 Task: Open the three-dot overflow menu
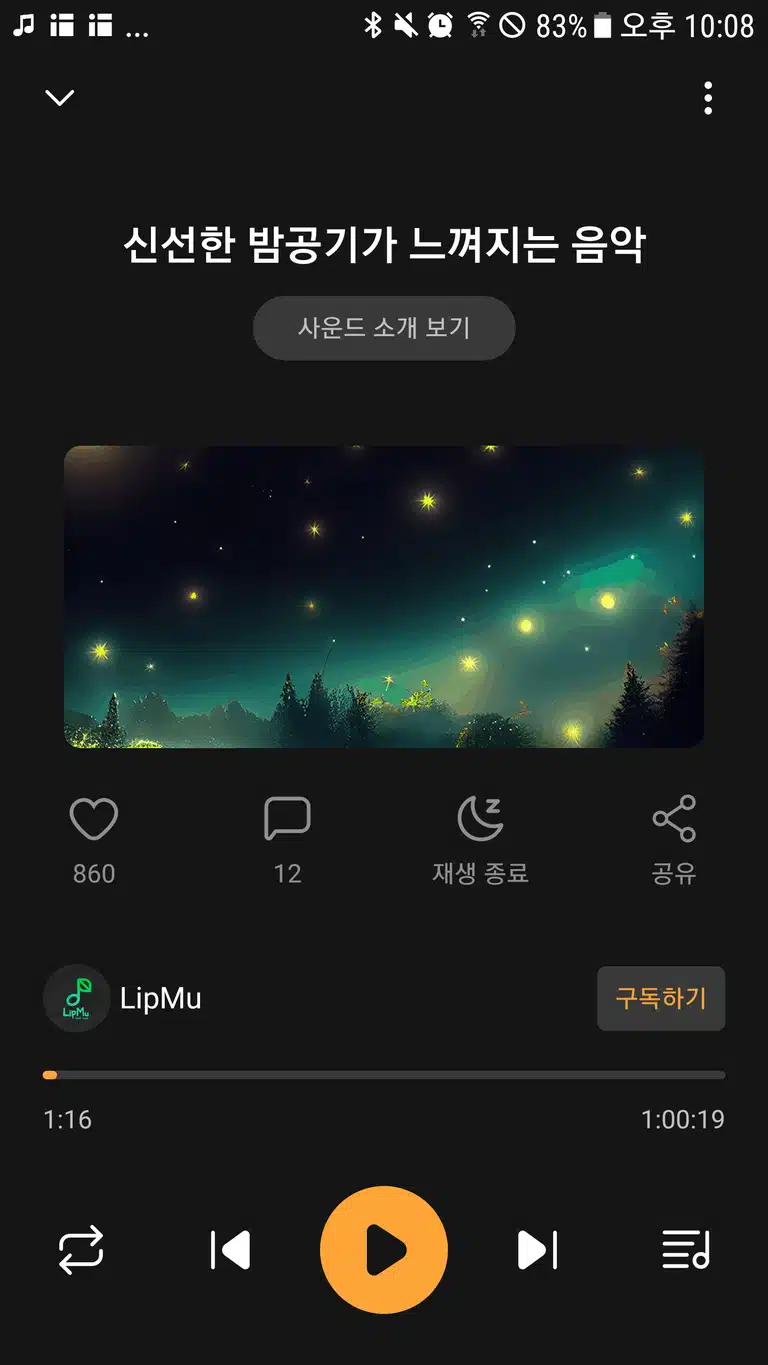pyautogui.click(x=708, y=98)
